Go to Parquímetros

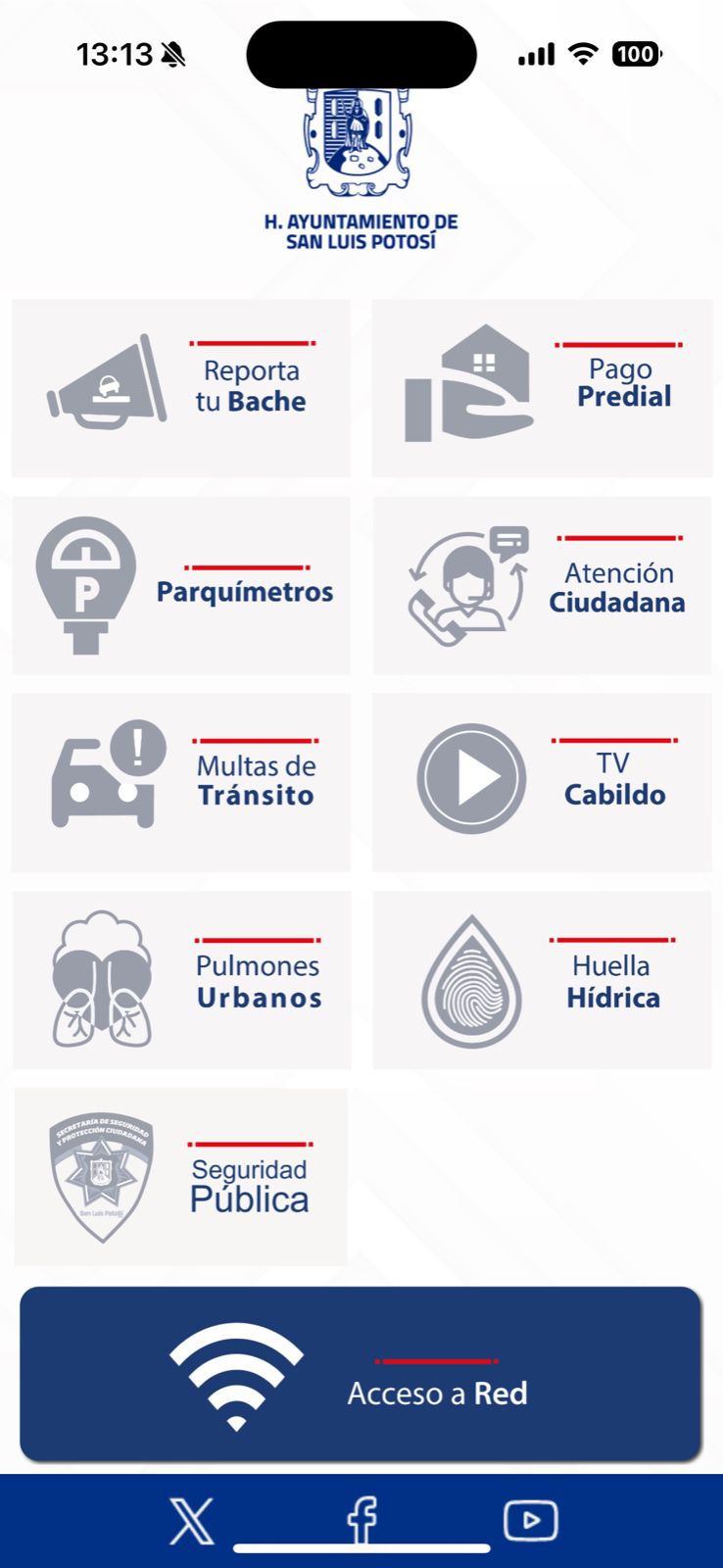tap(181, 585)
